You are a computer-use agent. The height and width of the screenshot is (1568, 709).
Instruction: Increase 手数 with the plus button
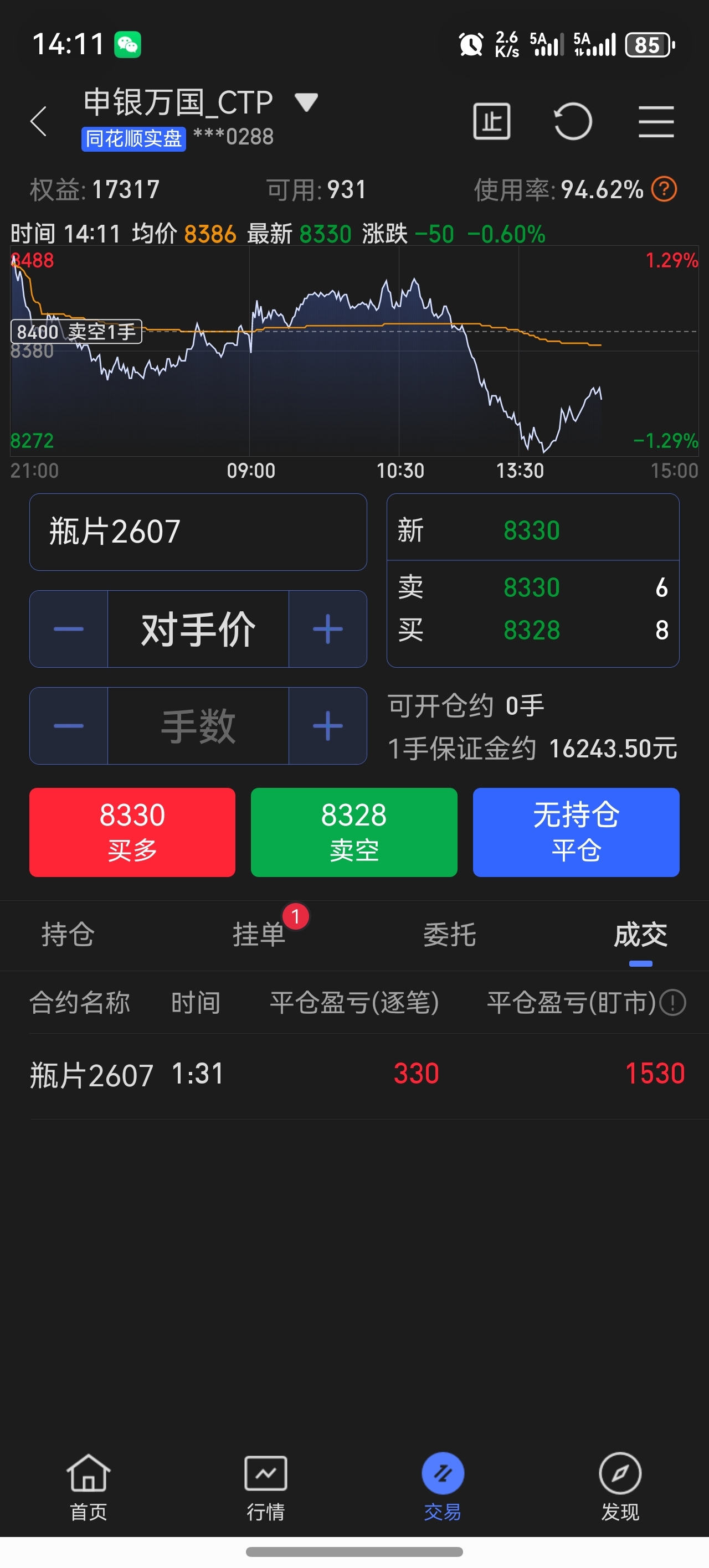tap(328, 725)
